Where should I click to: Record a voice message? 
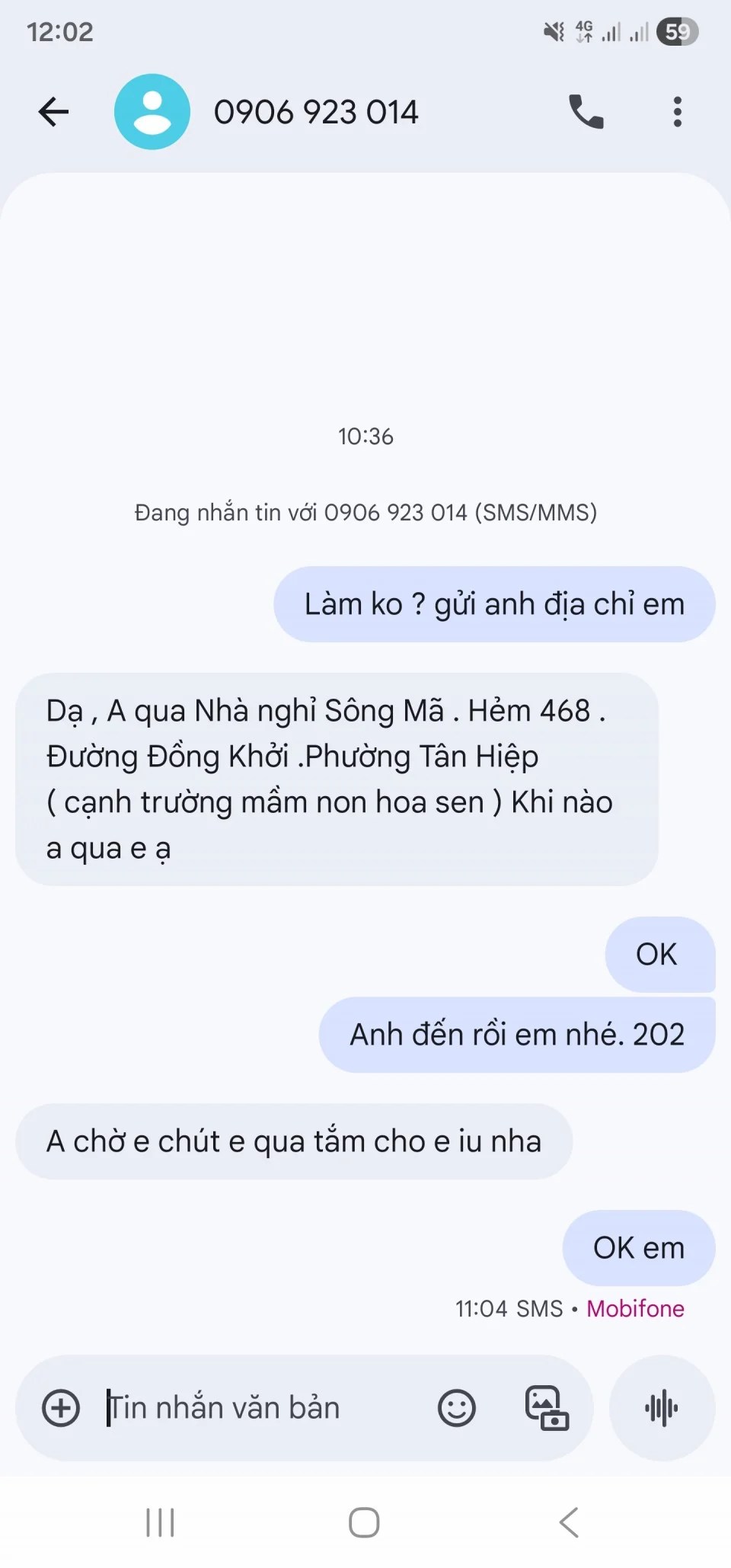point(662,1407)
